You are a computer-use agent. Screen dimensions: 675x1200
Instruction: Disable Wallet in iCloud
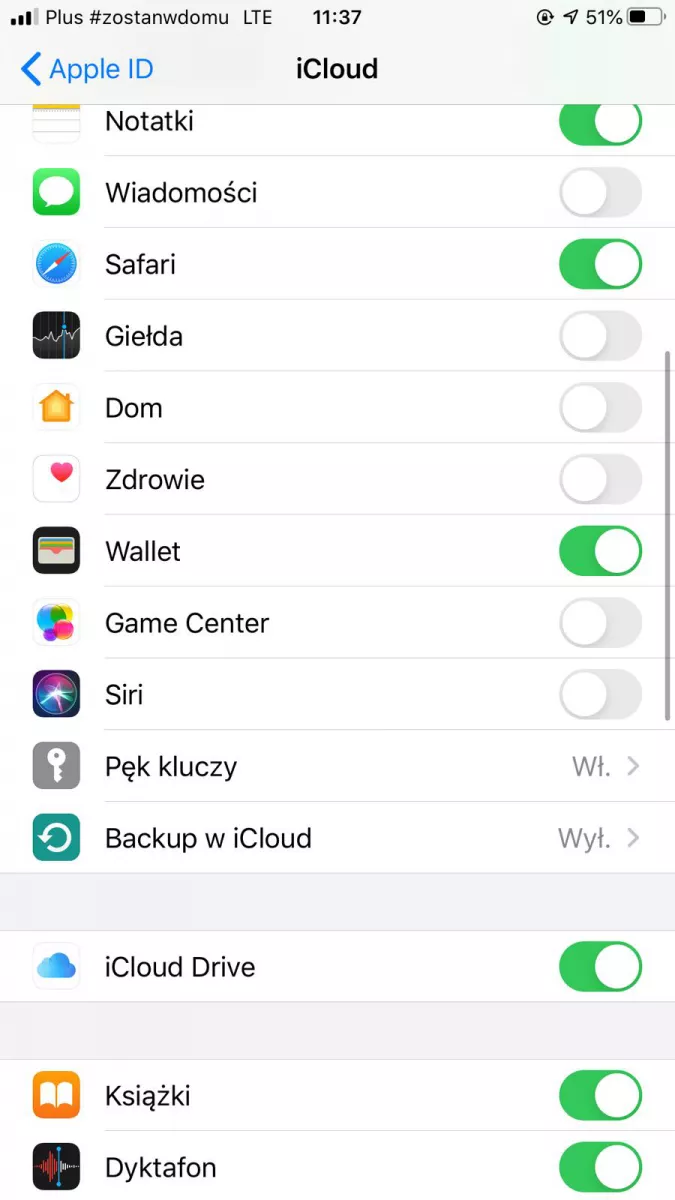(600, 551)
